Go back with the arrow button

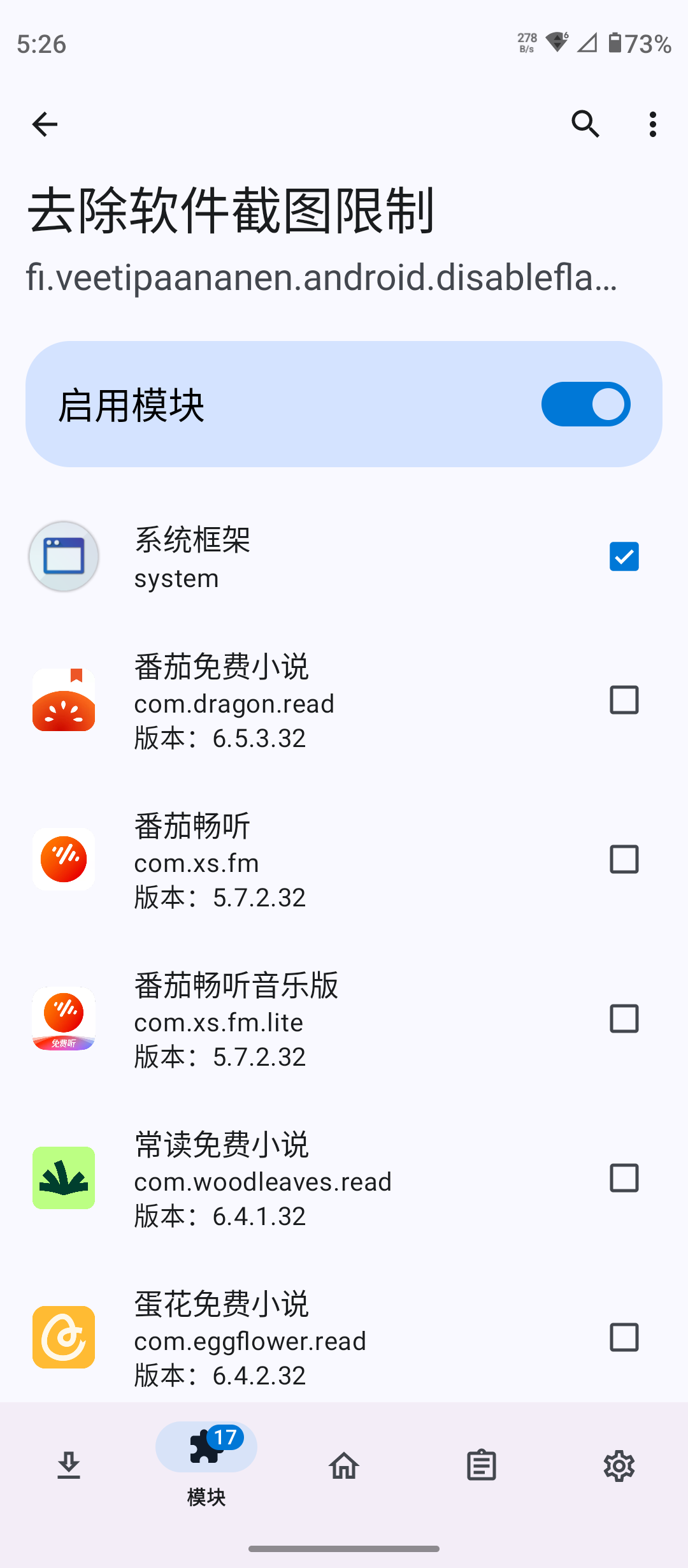[x=43, y=124]
